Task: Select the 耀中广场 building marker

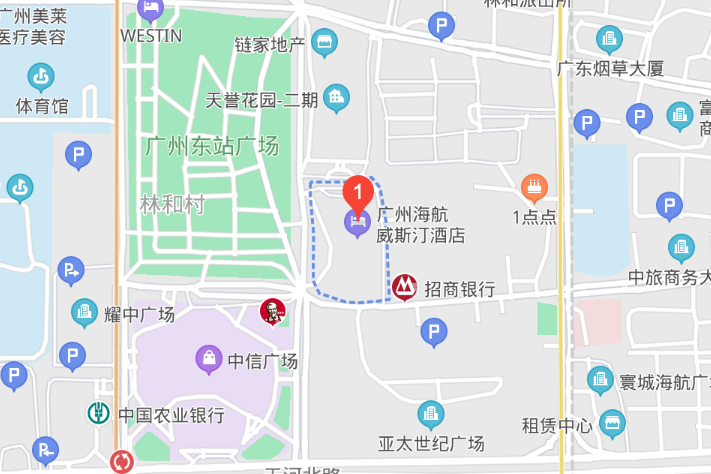Action: click(x=85, y=312)
